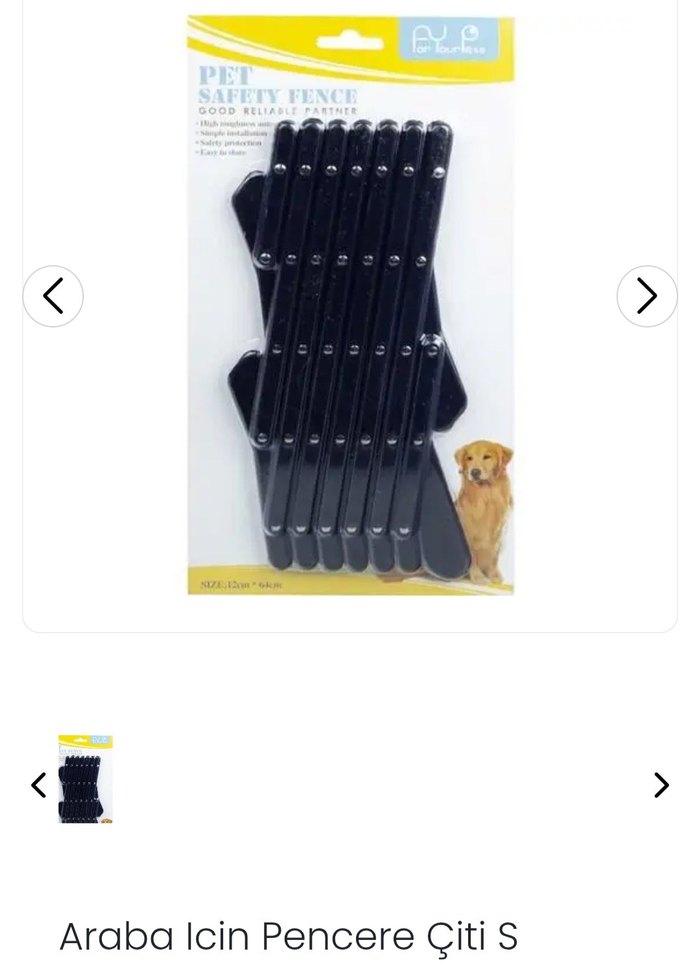Image resolution: width=700 pixels, height=980 pixels.
Task: Show the previous product photo
Action: (x=53, y=296)
